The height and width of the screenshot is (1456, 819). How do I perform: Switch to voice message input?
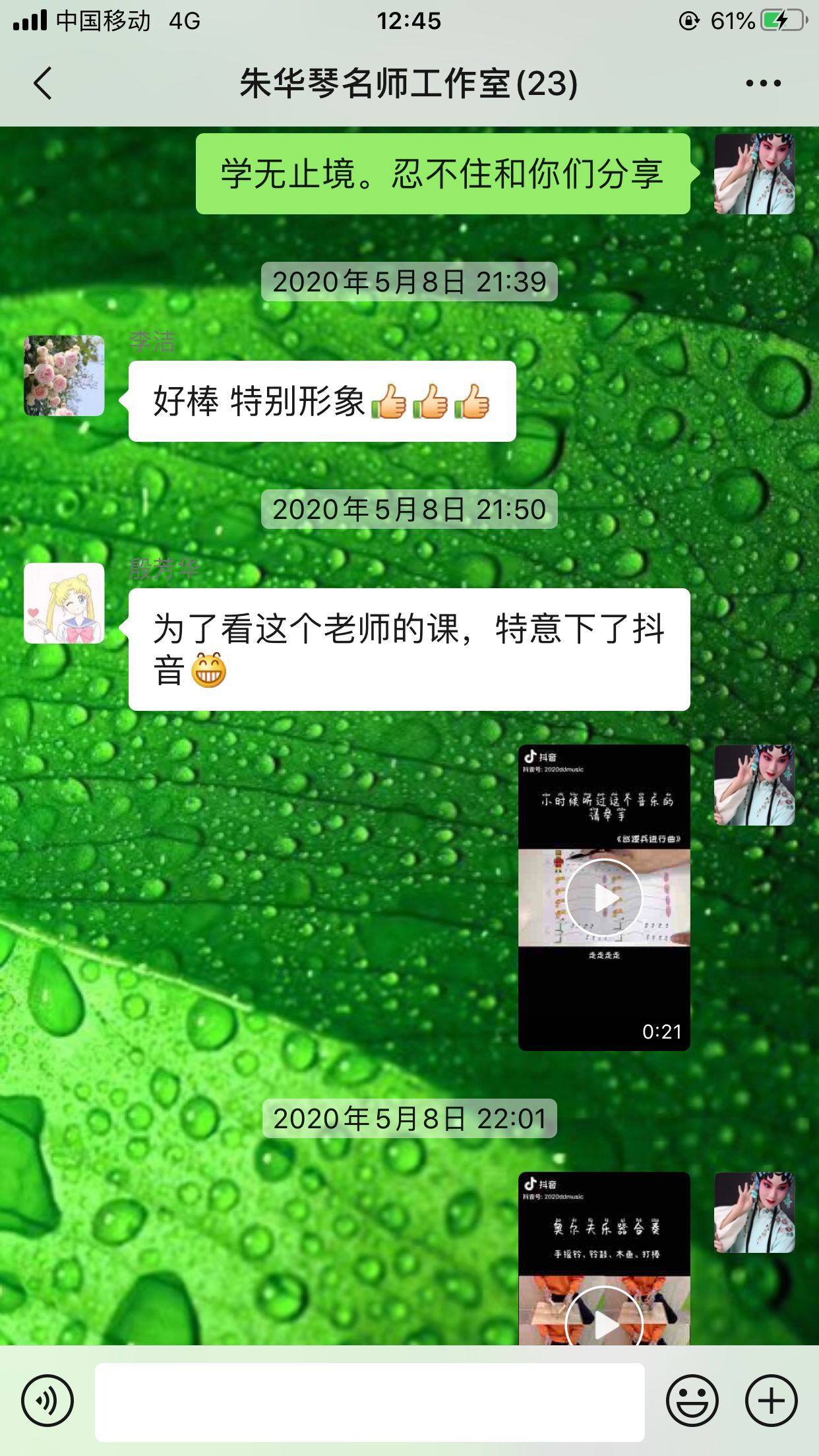coord(47,1401)
